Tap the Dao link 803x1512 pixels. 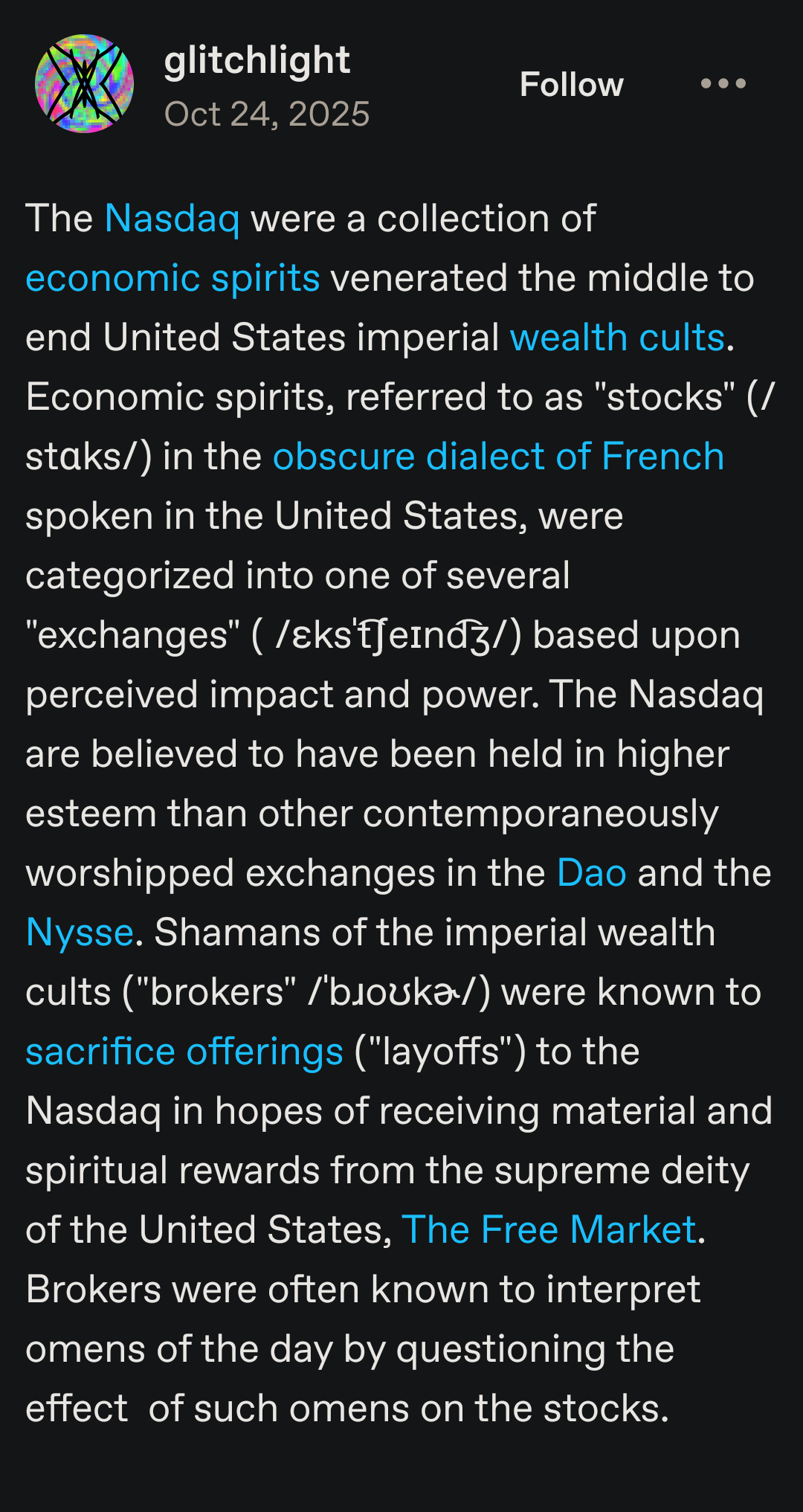point(591,873)
